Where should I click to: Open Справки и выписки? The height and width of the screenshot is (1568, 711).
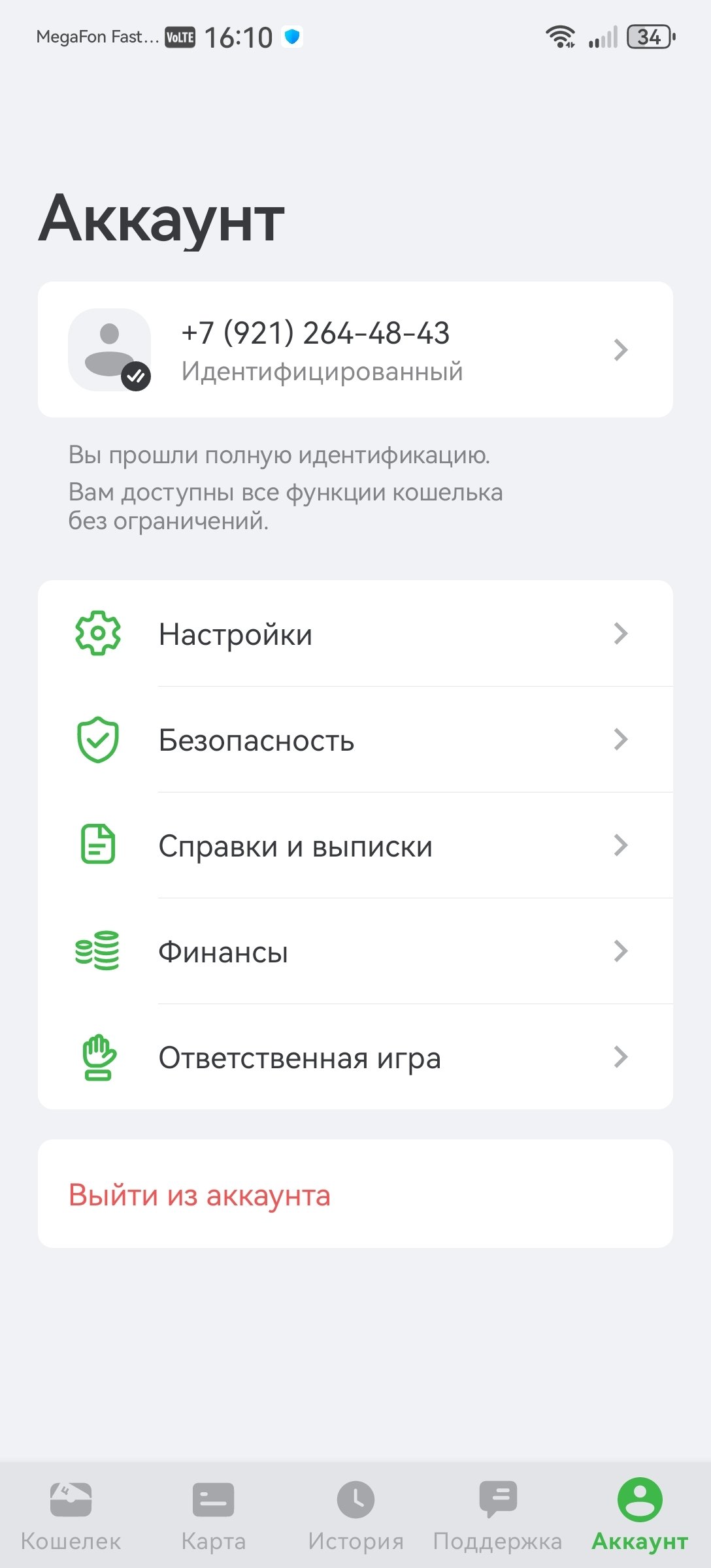355,845
